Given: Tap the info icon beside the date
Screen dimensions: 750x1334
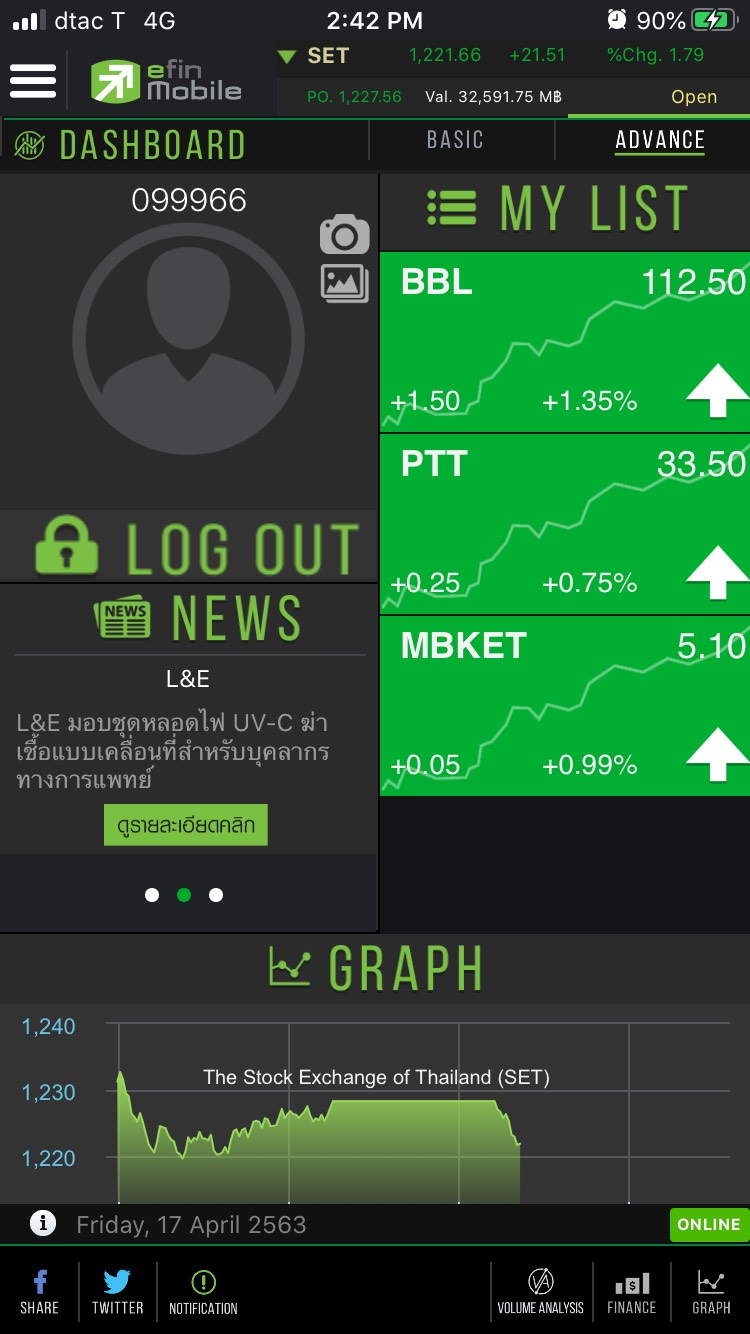Looking at the screenshot, I should (43, 1223).
